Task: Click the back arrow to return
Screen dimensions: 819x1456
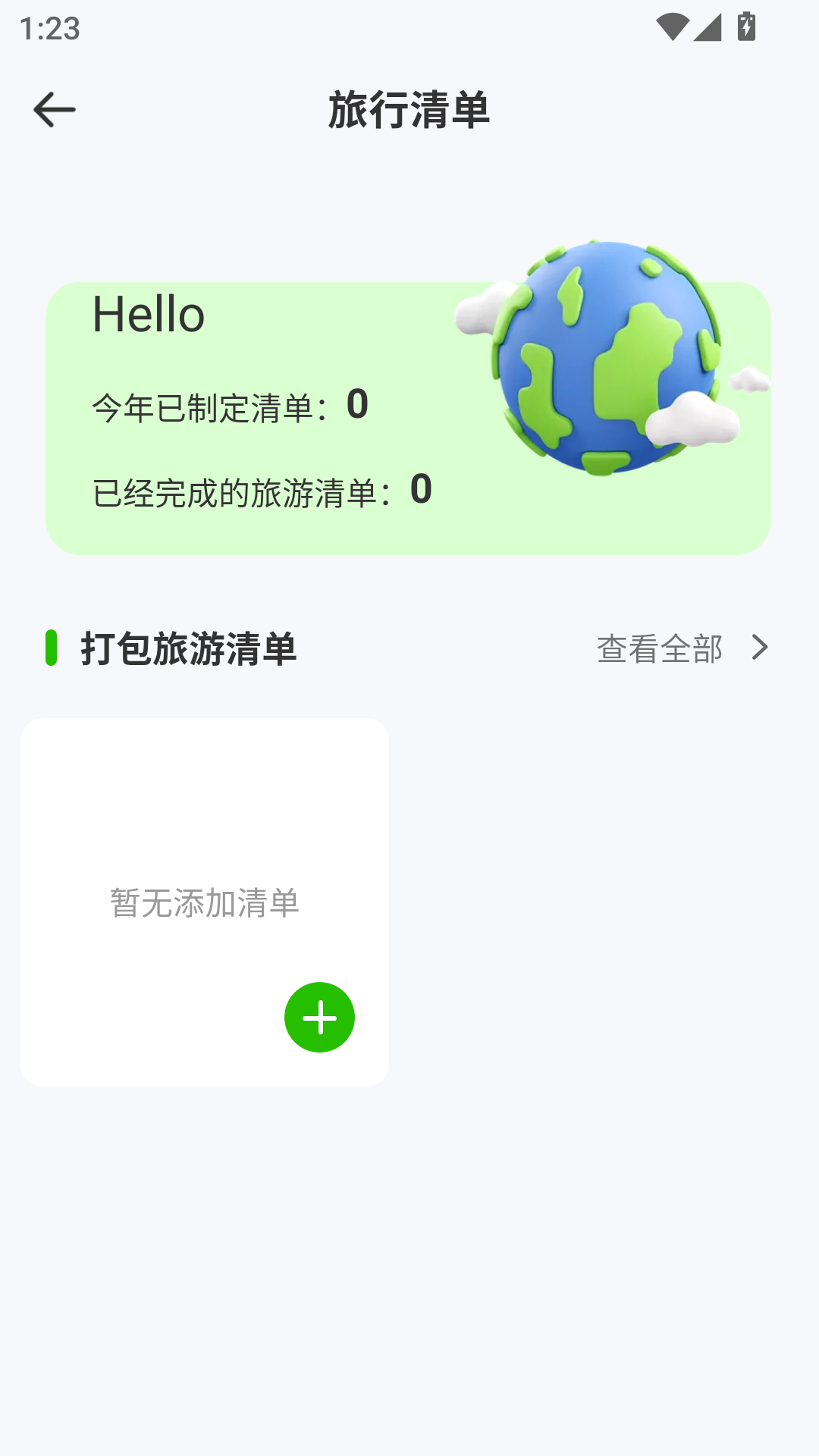Action: [x=54, y=108]
